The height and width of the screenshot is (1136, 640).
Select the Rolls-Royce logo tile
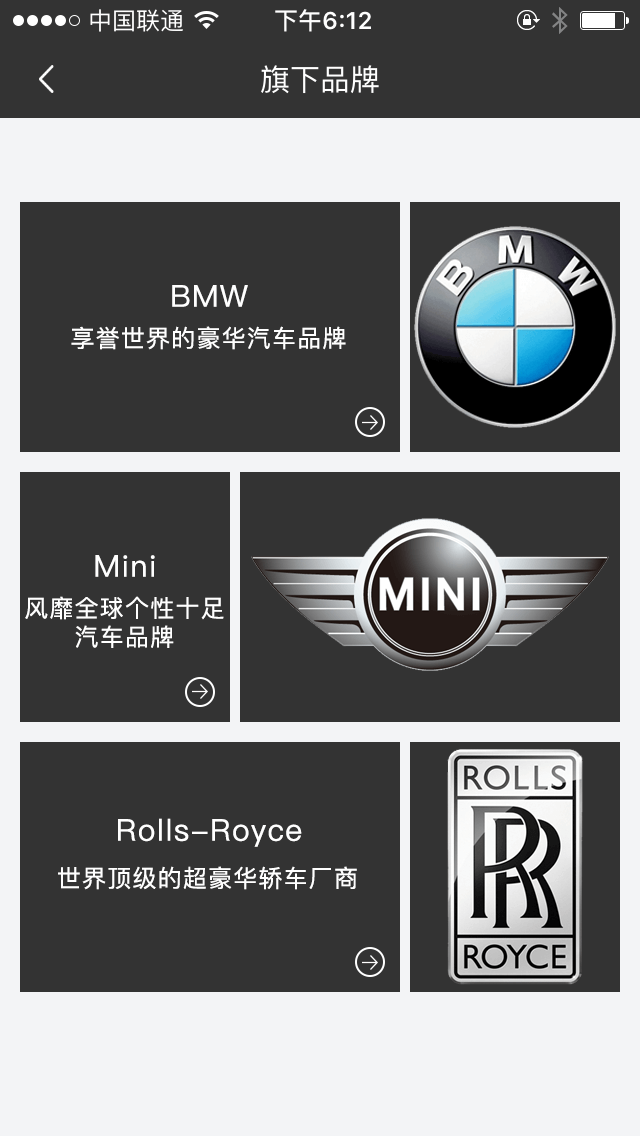(x=515, y=866)
